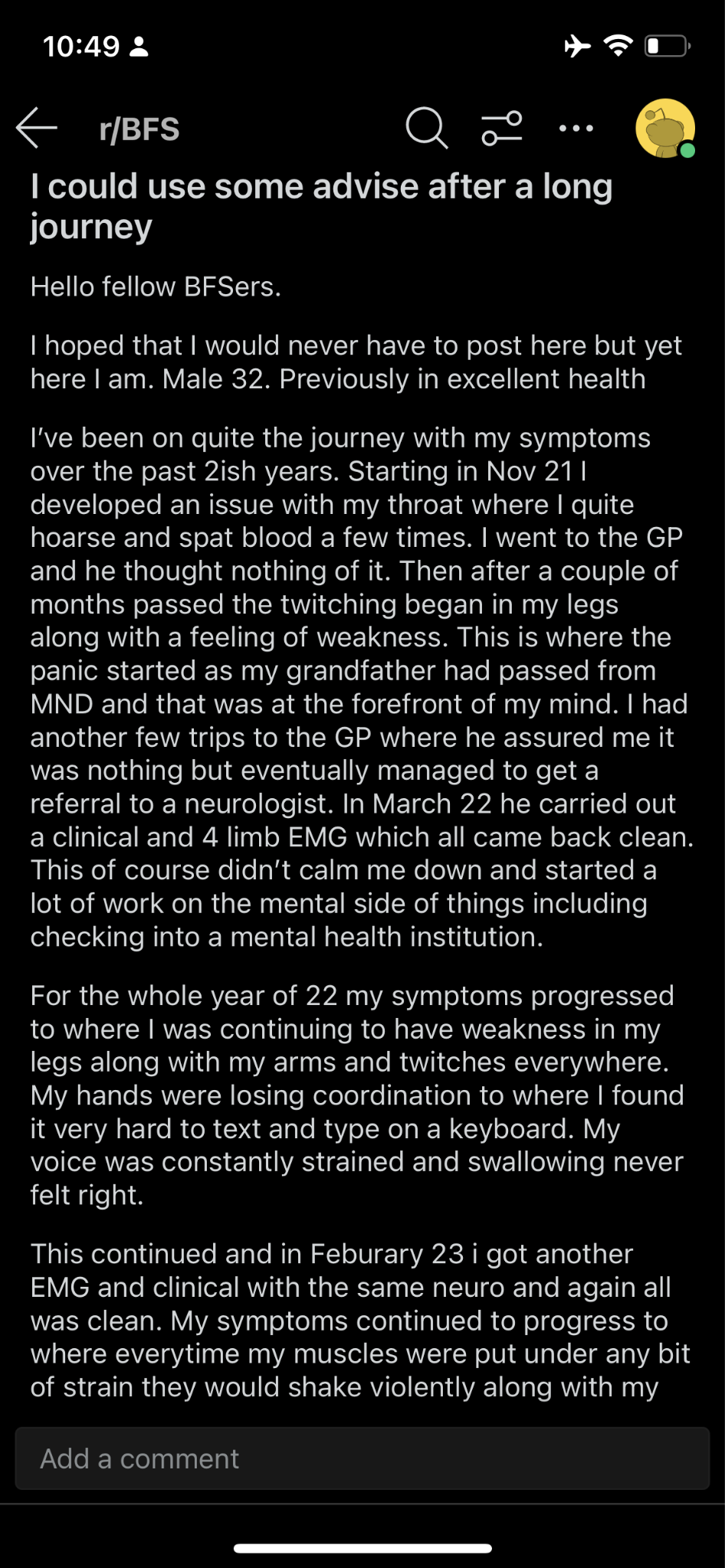Tap the Add a comment field

click(x=362, y=1458)
